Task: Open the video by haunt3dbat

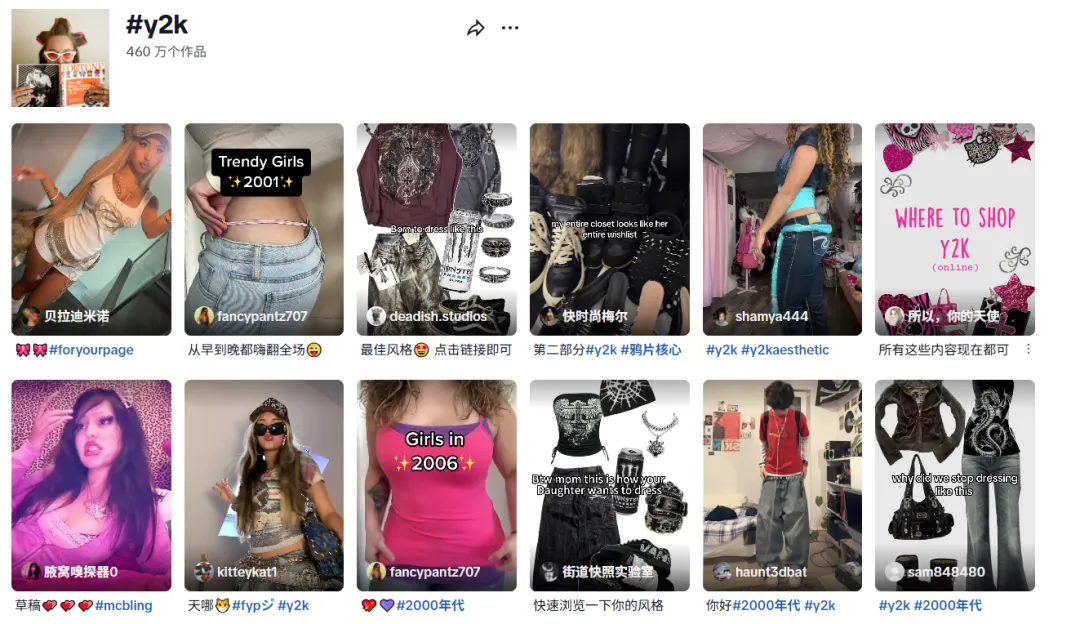Action: point(782,484)
